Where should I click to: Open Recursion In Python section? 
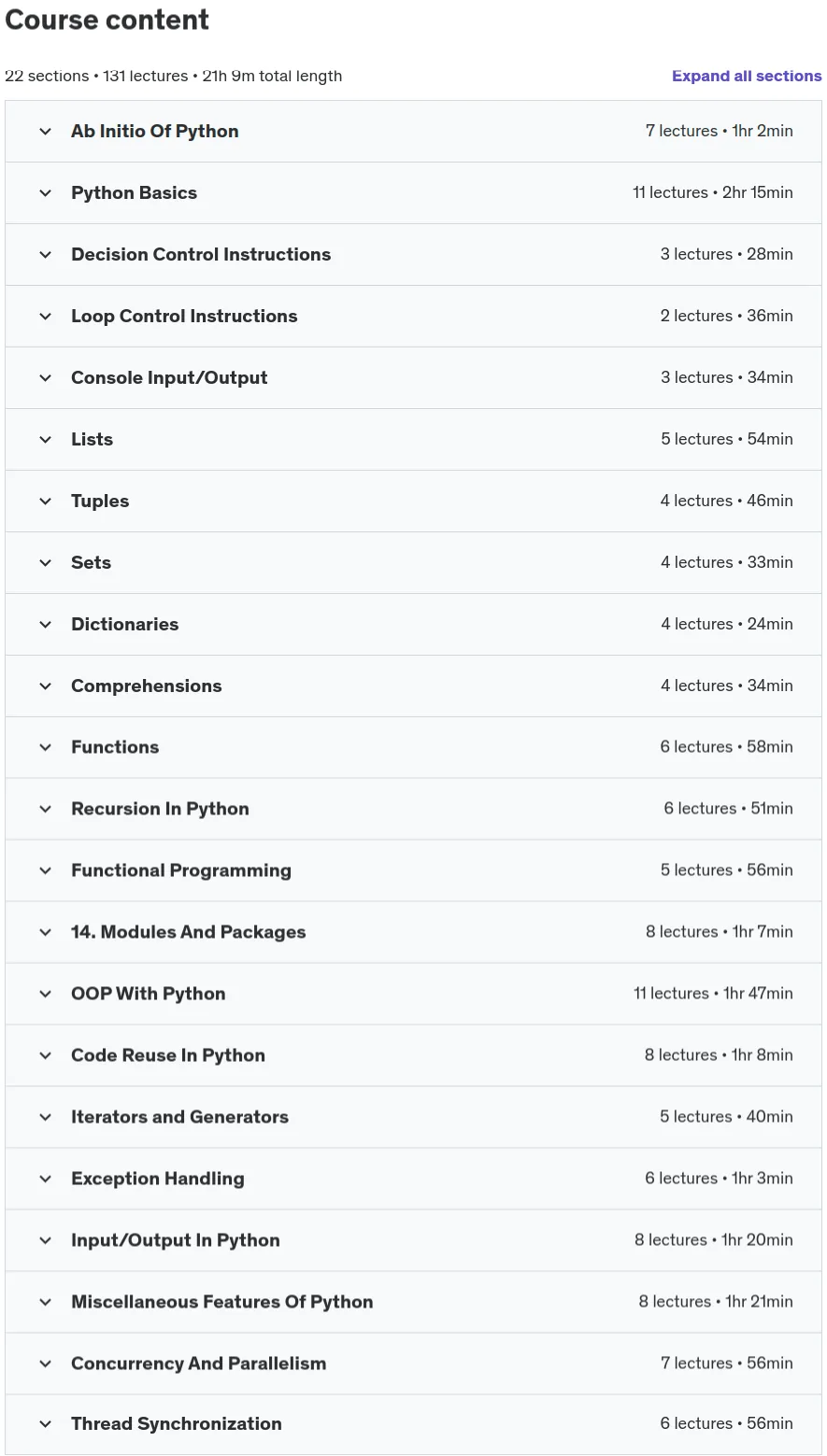pos(413,809)
